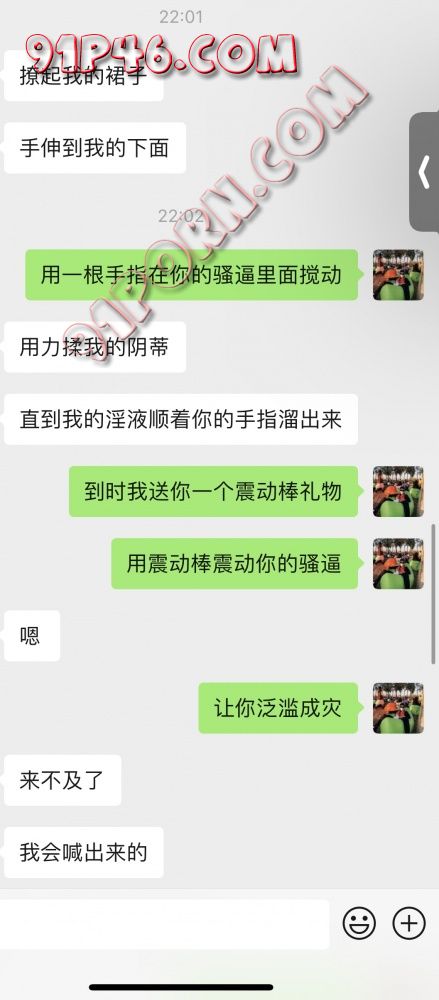
Task: Focus the message text input box
Action: click(x=165, y=924)
